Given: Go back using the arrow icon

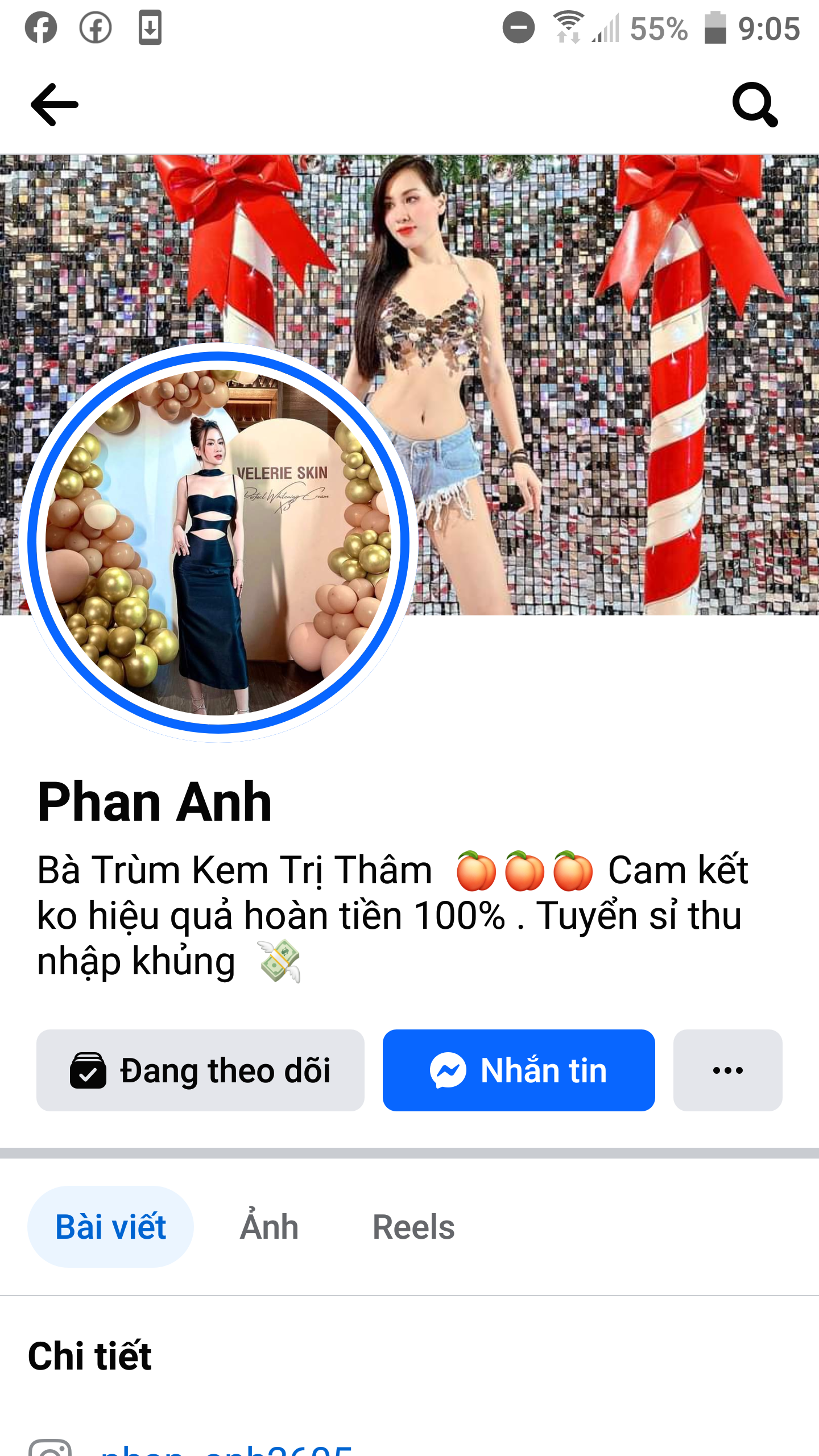Looking at the screenshot, I should coord(55,105).
